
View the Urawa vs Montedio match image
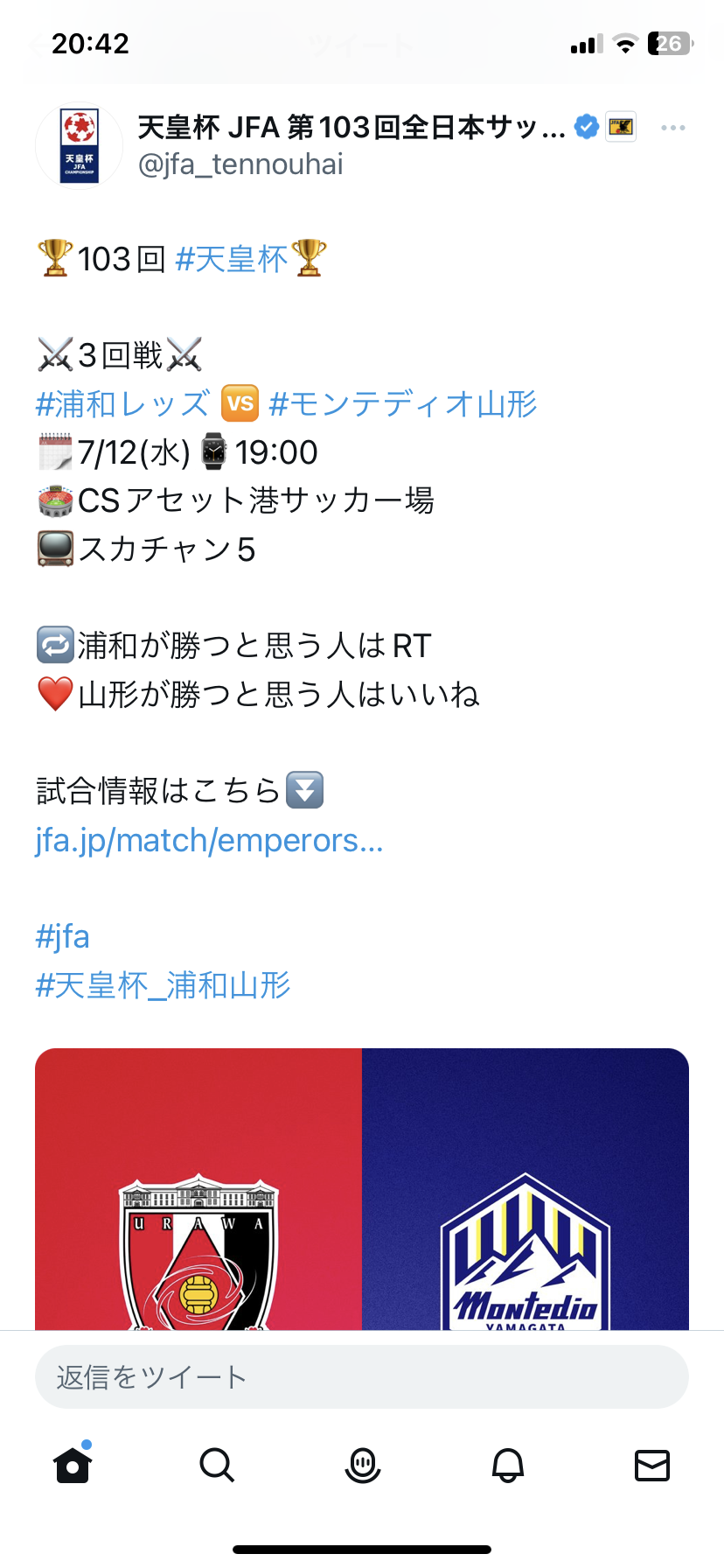click(362, 1188)
